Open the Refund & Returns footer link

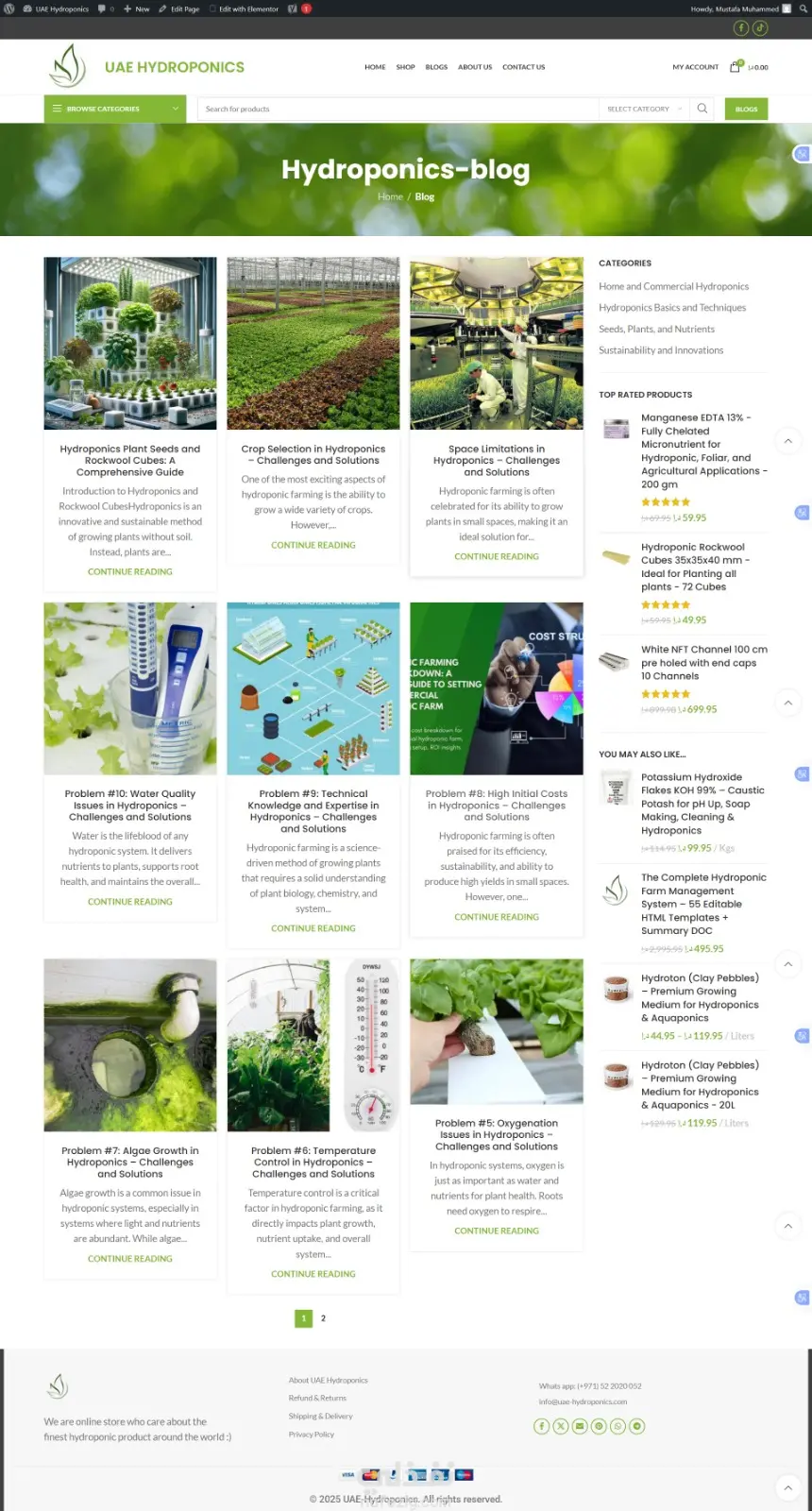pyautogui.click(x=317, y=1398)
